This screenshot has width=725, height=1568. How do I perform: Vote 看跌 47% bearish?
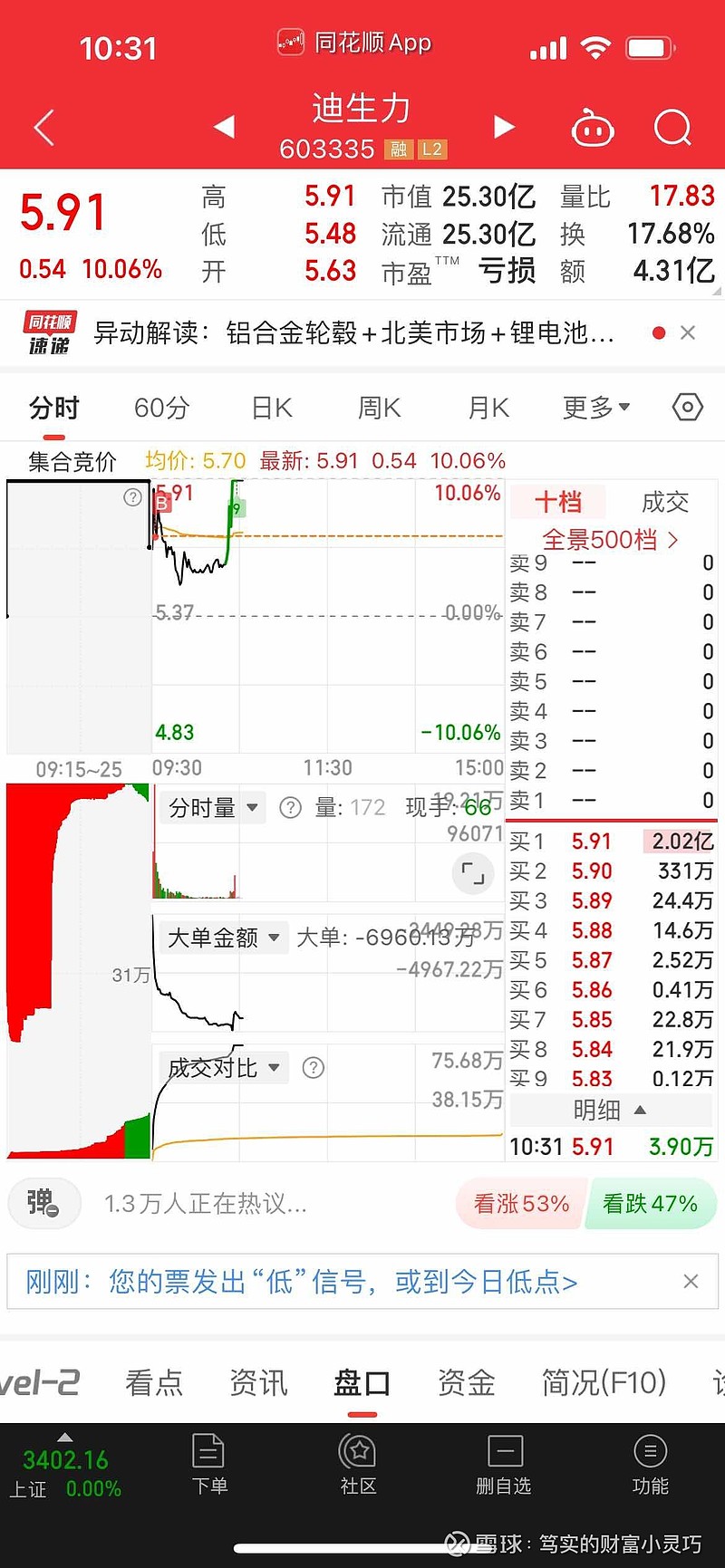[x=651, y=1204]
